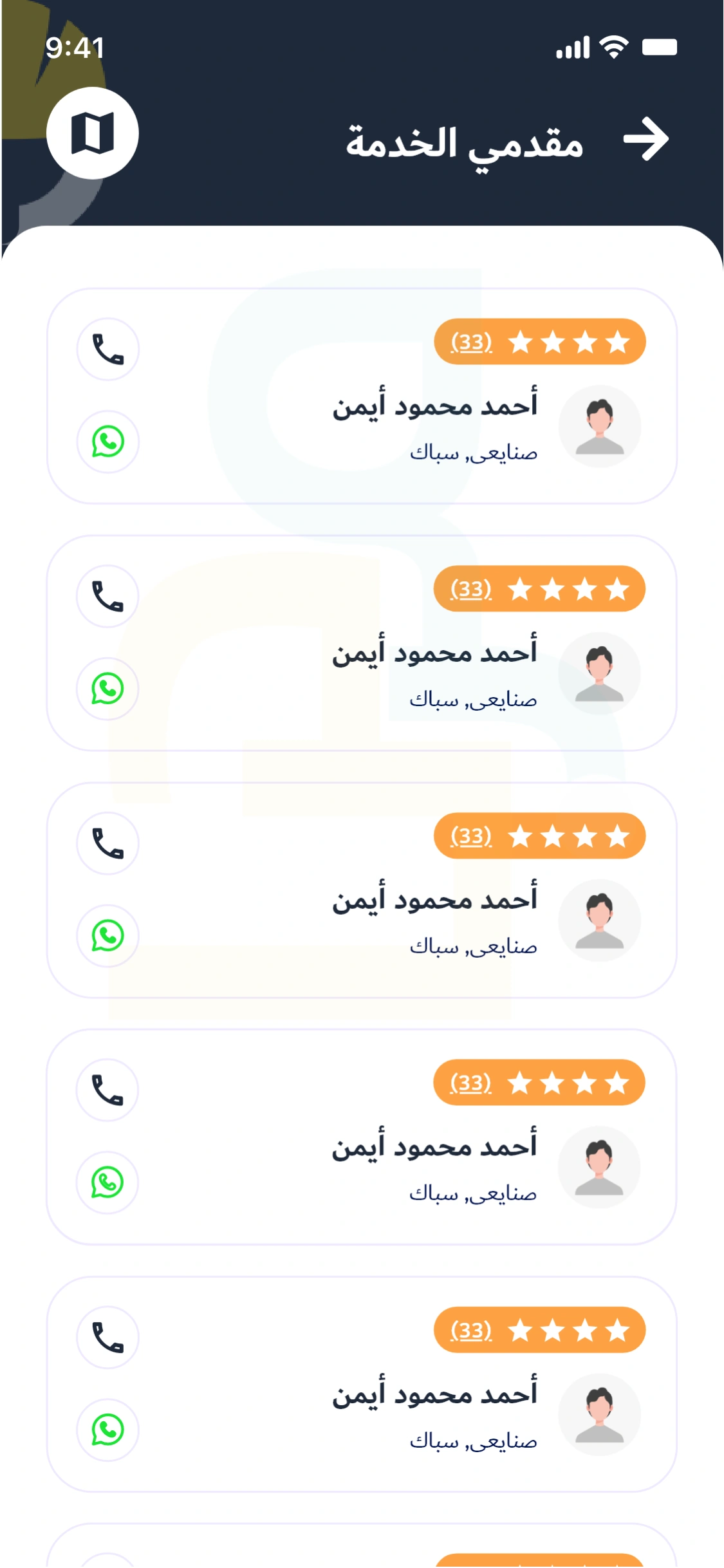The image size is (724, 1568).
Task: Call the first أحمد محمود أيمن provider
Action: click(x=107, y=349)
